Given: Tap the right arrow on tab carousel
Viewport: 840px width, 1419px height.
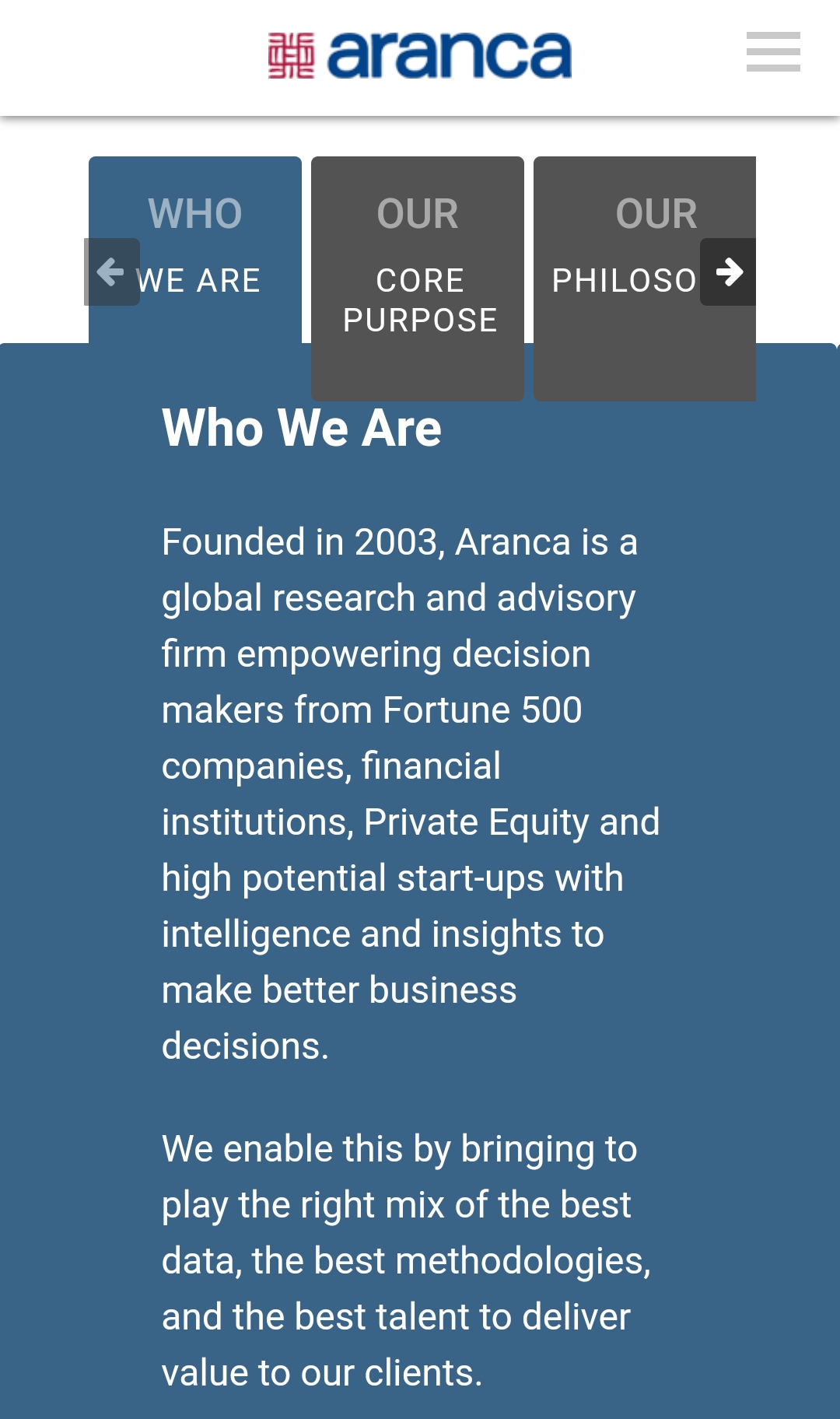Looking at the screenshot, I should [x=729, y=272].
